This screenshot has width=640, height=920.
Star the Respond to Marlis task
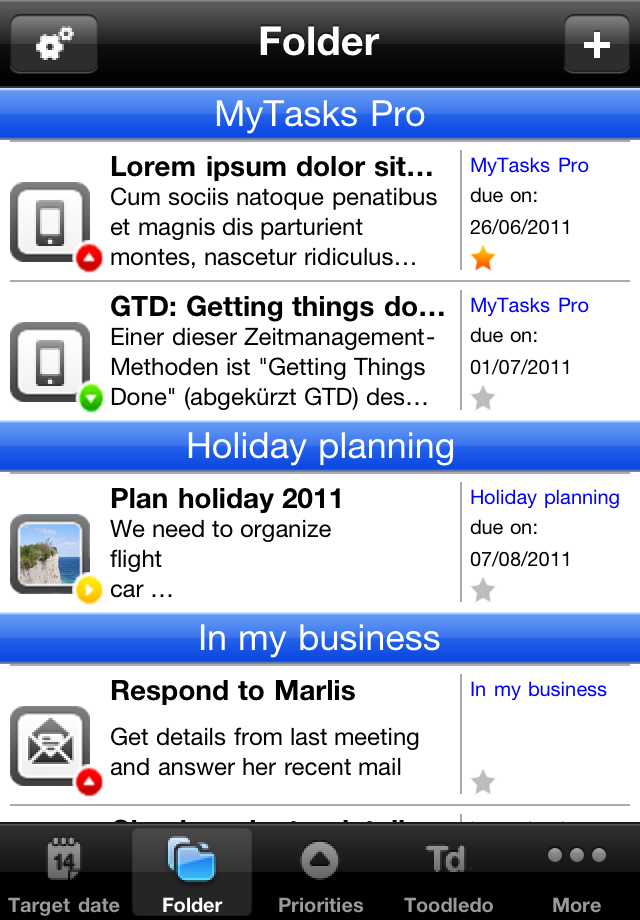coord(483,782)
